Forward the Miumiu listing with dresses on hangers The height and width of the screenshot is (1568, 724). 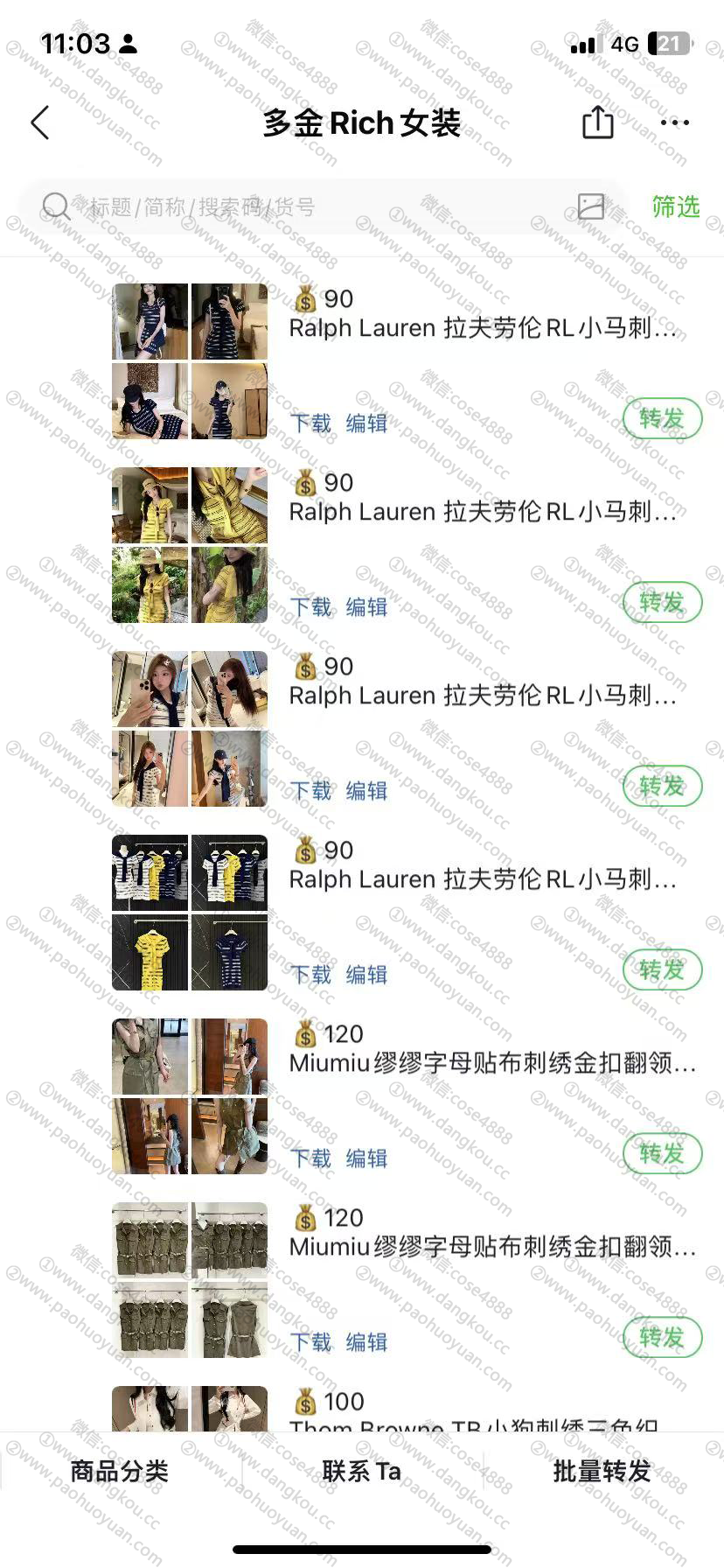tap(662, 1338)
